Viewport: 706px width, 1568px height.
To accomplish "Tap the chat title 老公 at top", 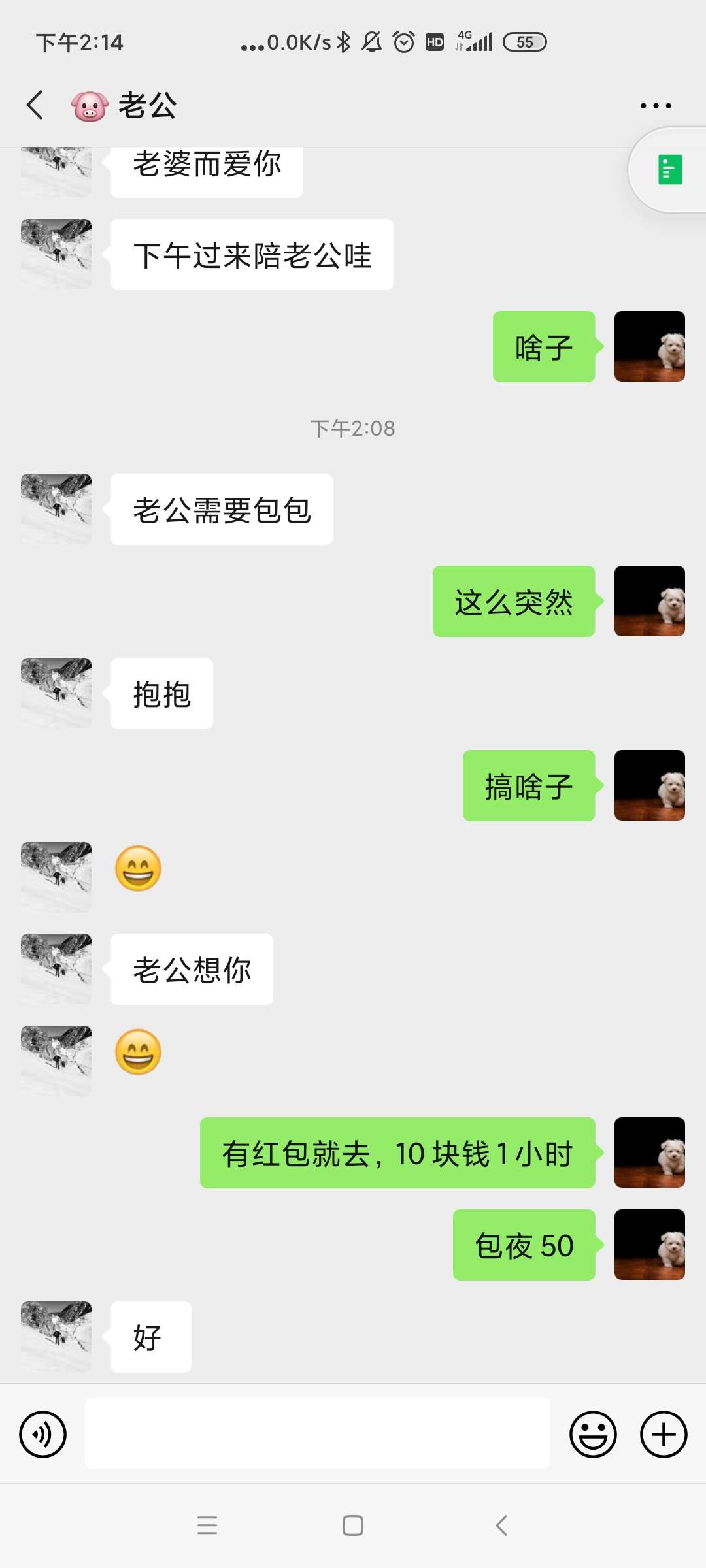I will [x=145, y=105].
